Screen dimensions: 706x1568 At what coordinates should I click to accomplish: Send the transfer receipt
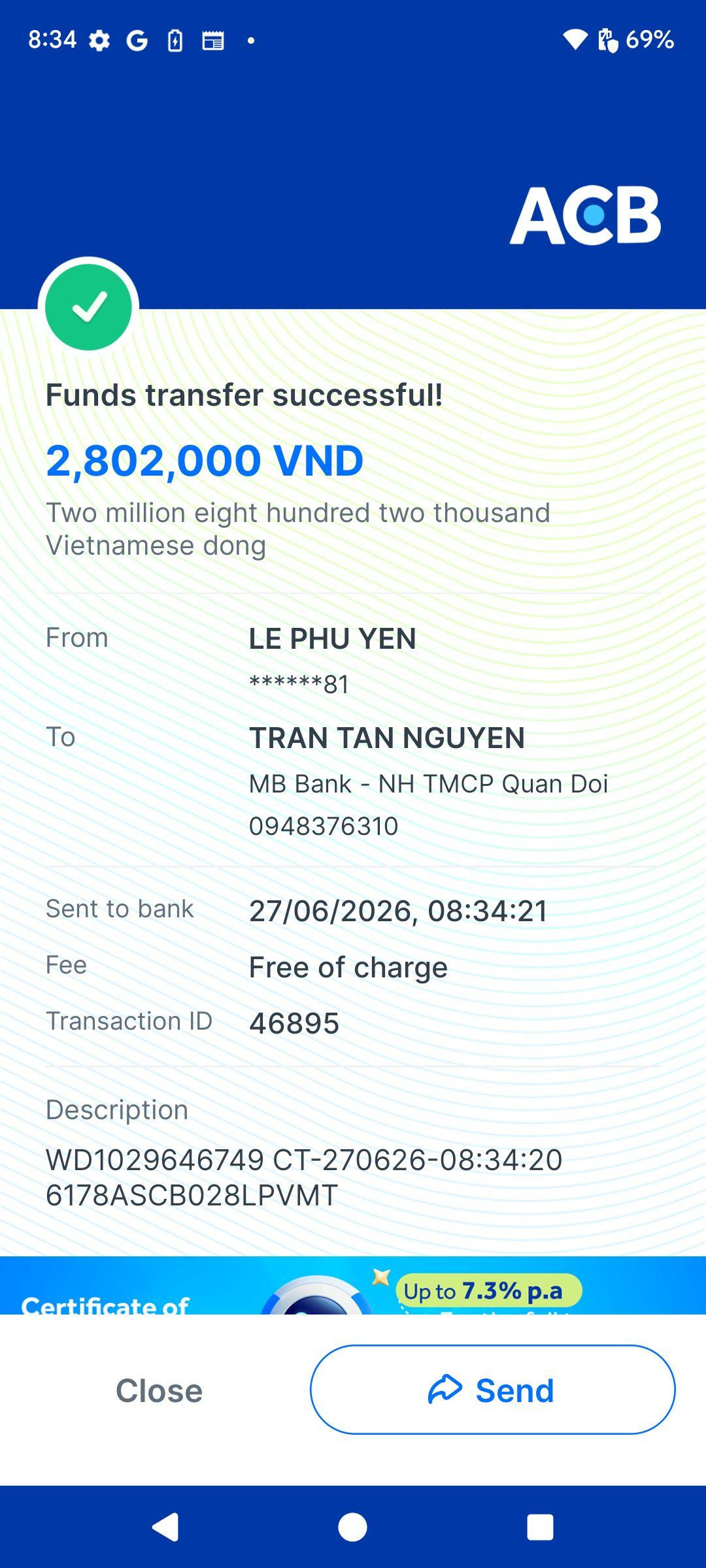click(x=492, y=1390)
